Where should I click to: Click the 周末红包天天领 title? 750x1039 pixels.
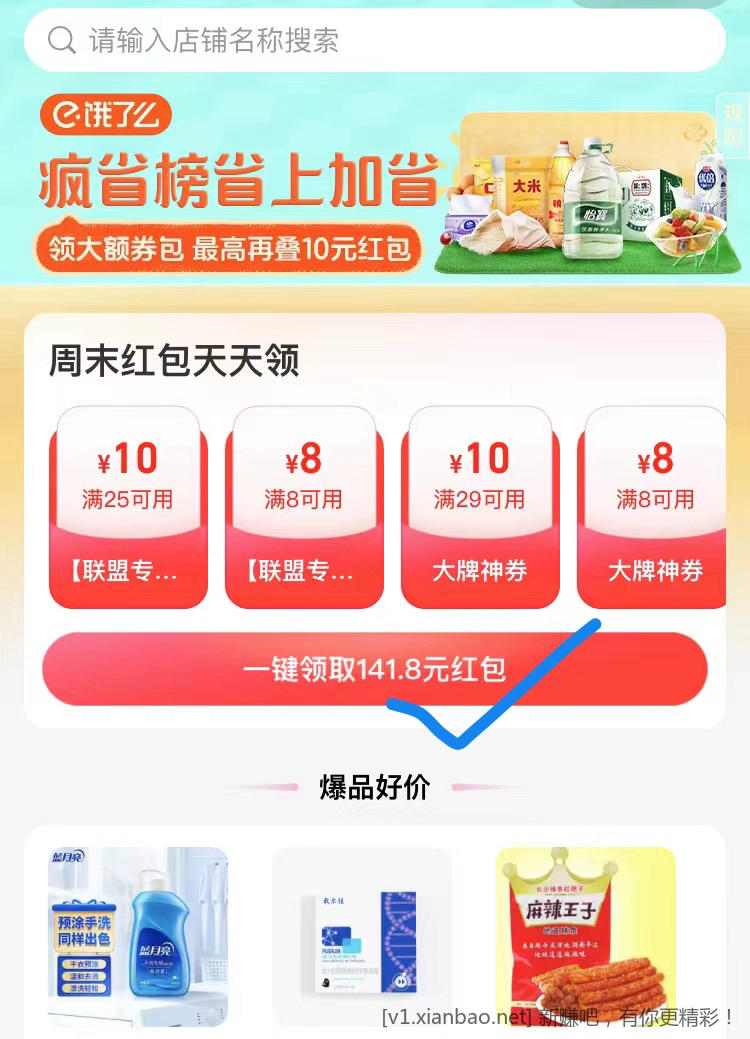[x=176, y=363]
